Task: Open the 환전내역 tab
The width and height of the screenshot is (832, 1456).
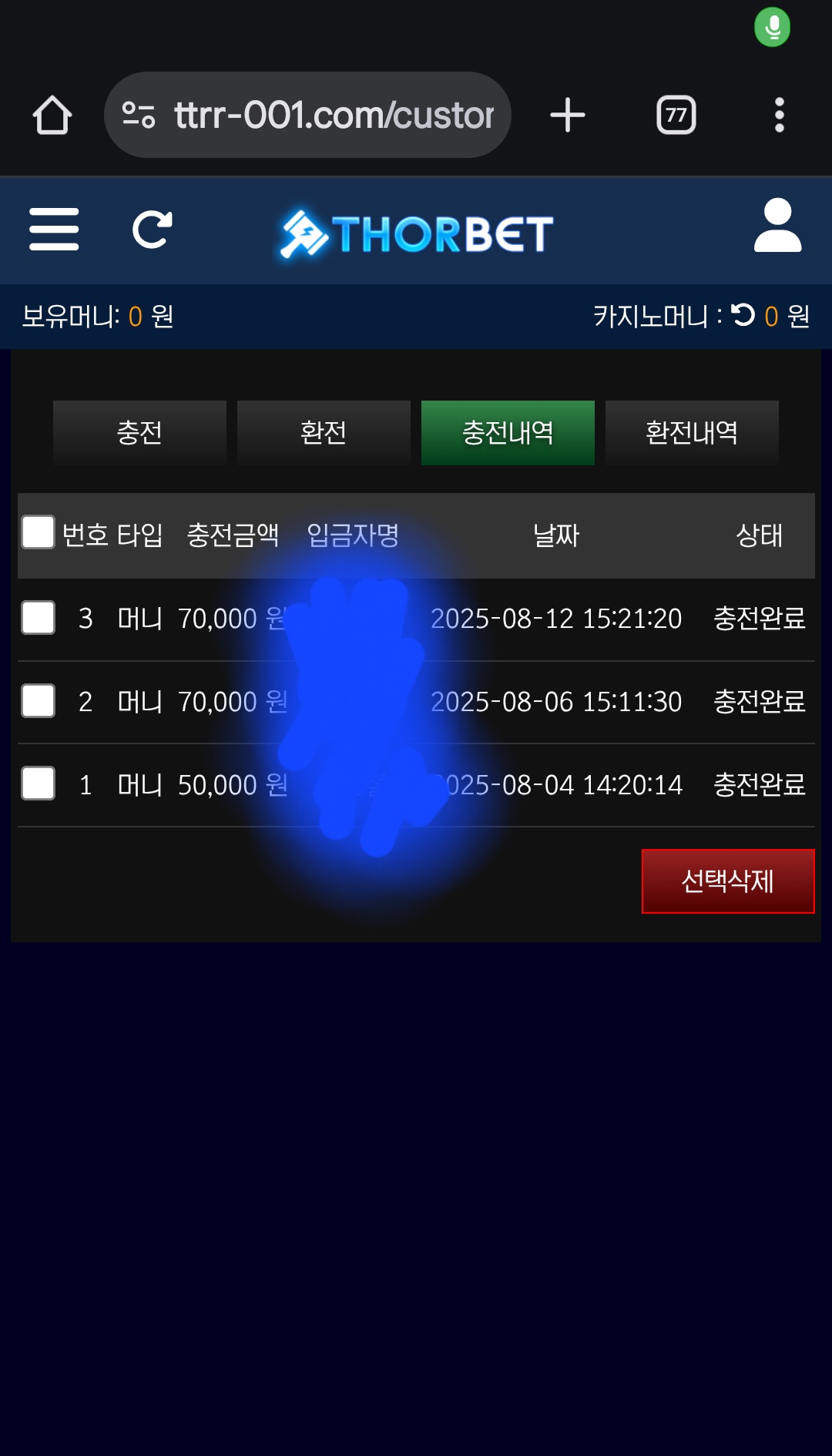Action: [x=692, y=432]
